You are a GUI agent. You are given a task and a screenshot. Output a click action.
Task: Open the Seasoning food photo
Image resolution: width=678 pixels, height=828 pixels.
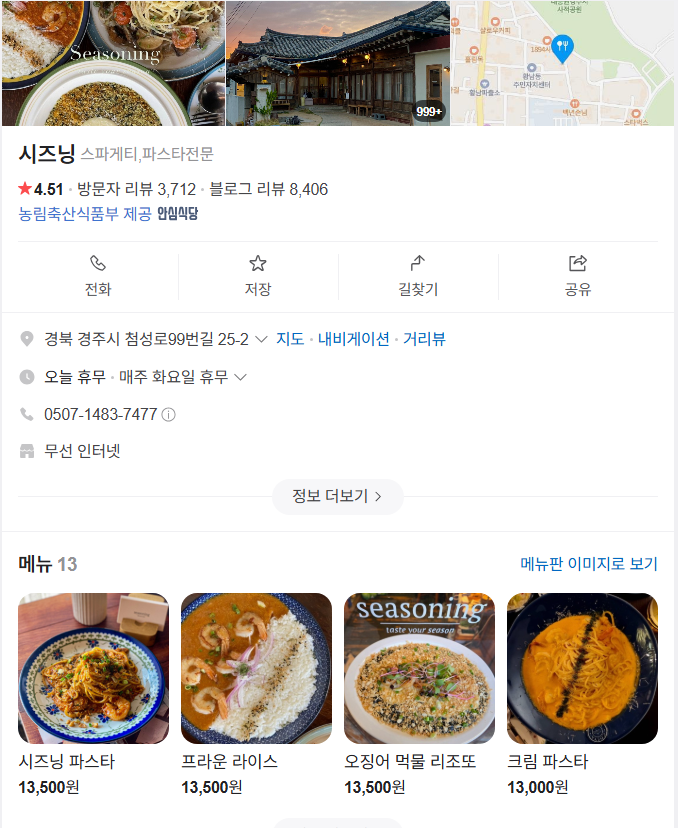tap(113, 63)
